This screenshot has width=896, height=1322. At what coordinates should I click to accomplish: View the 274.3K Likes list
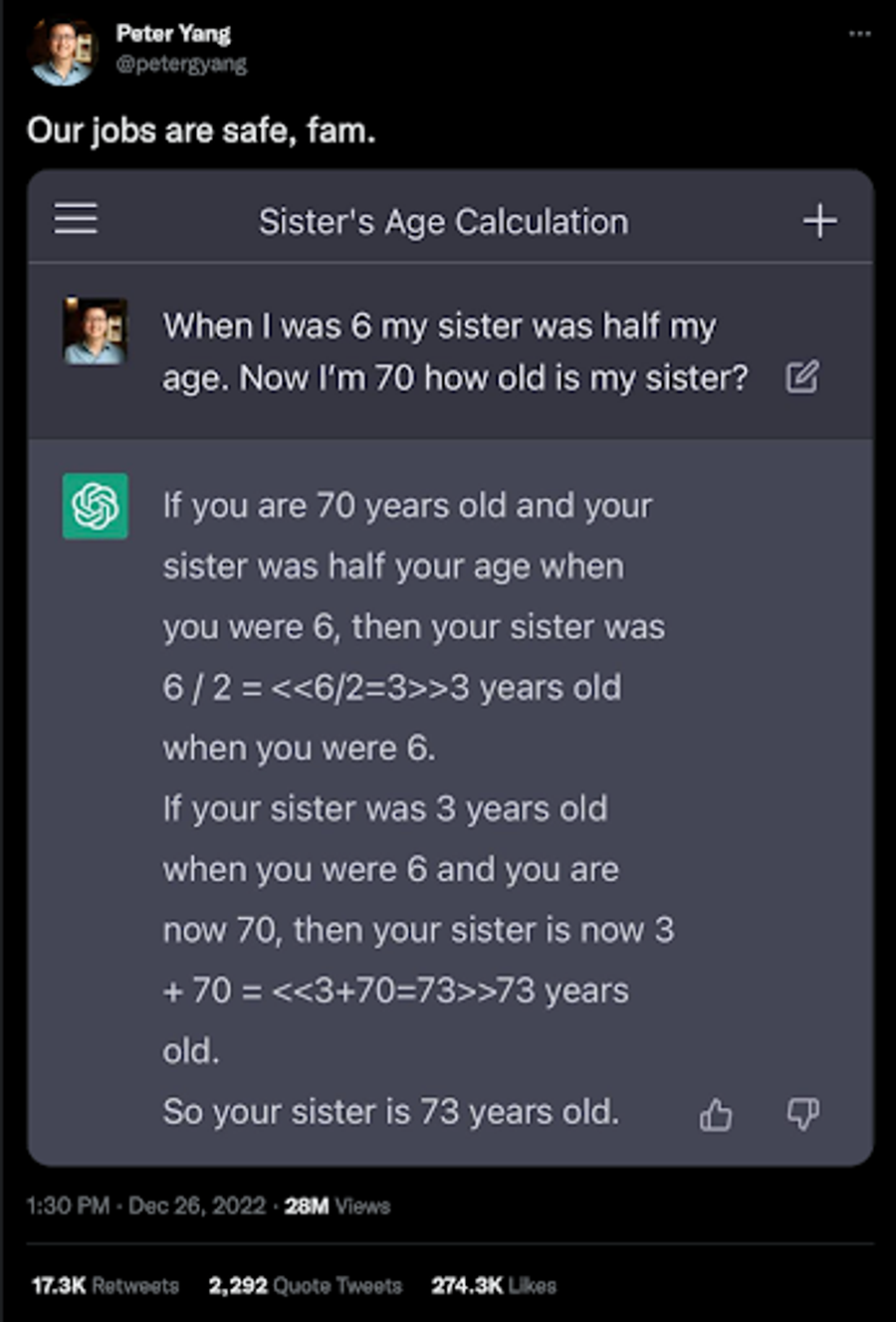494,1285
